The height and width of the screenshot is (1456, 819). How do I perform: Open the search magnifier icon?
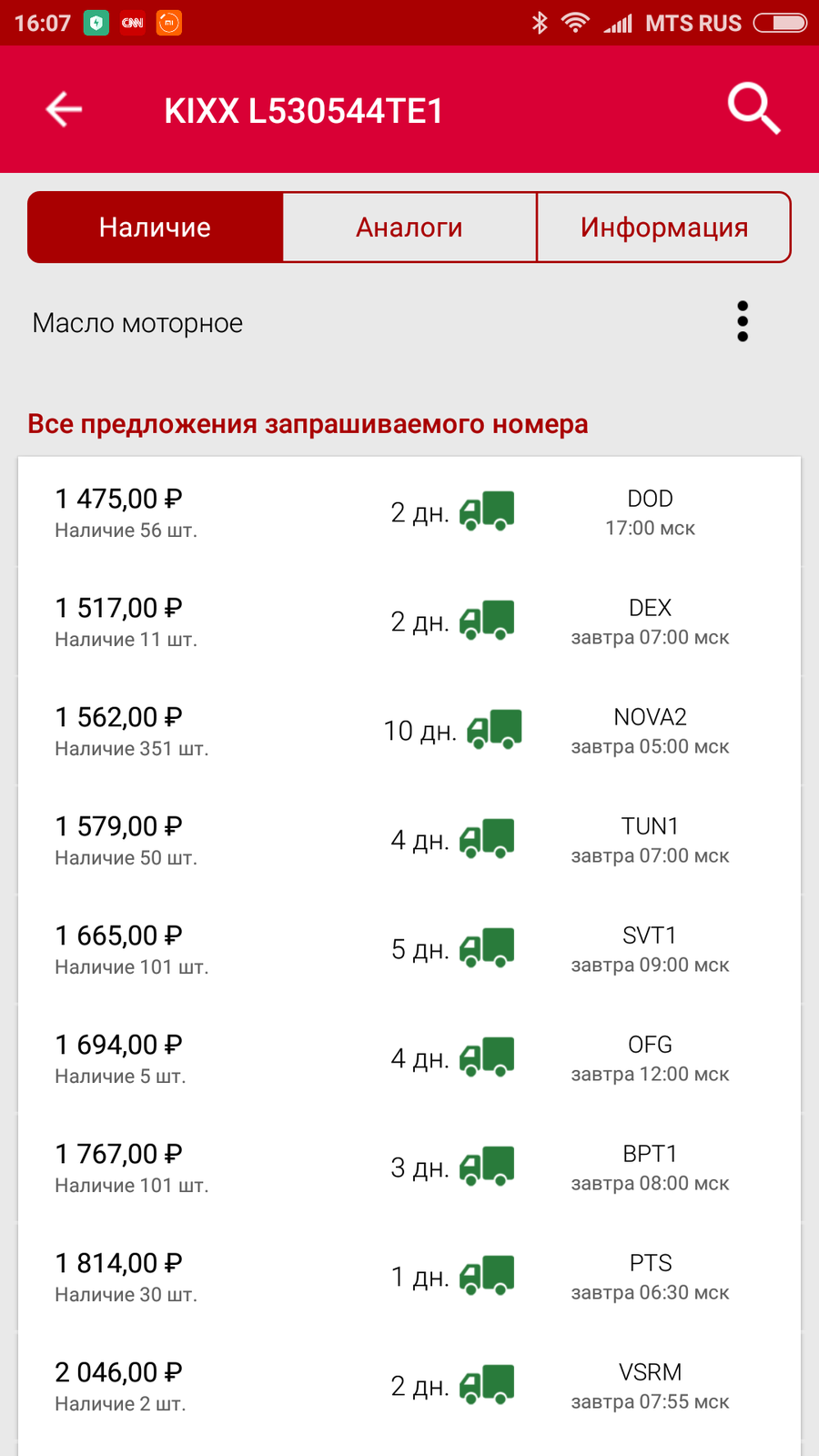point(753,109)
